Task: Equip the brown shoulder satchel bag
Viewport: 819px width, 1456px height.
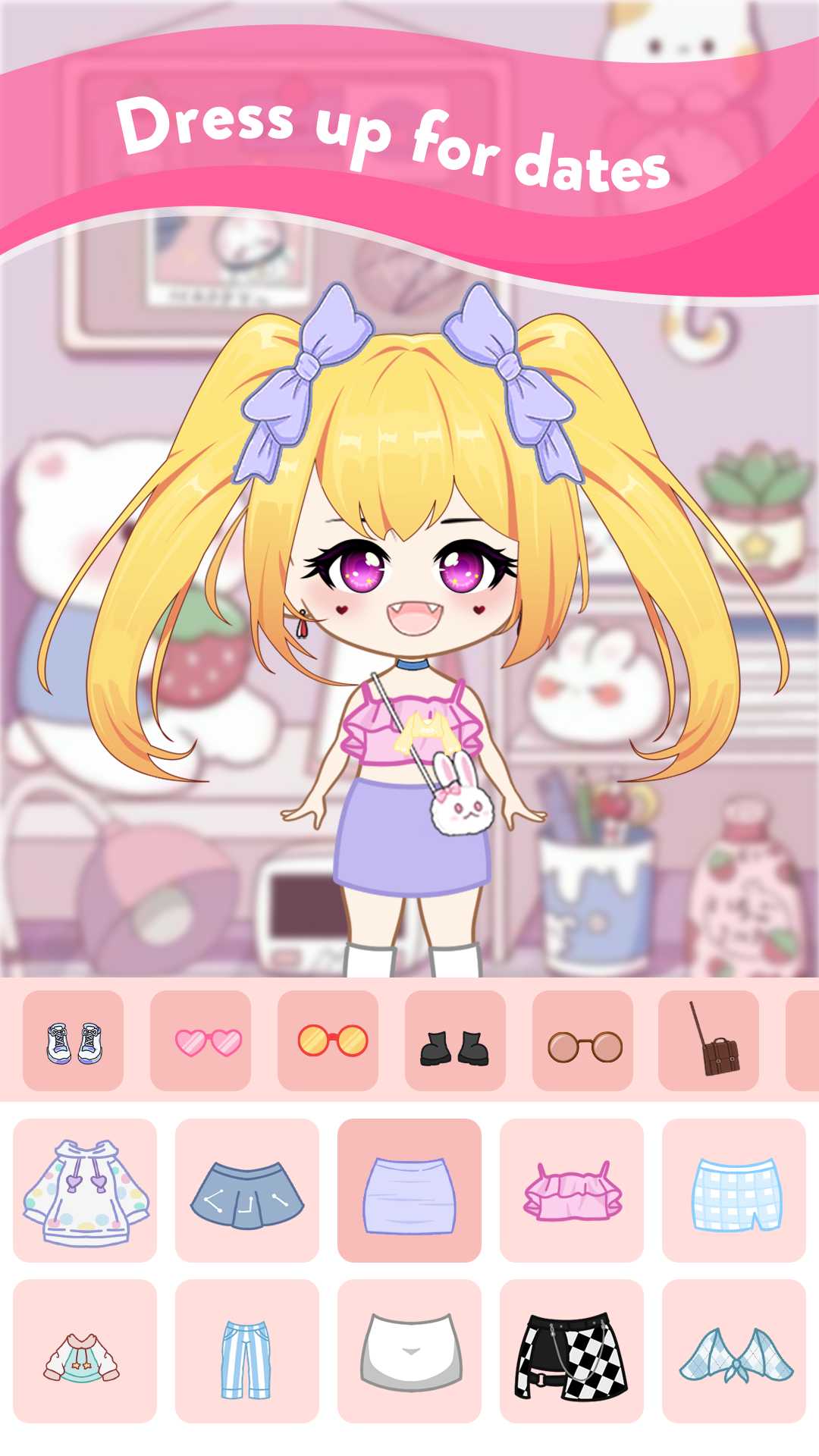Action: point(708,1040)
